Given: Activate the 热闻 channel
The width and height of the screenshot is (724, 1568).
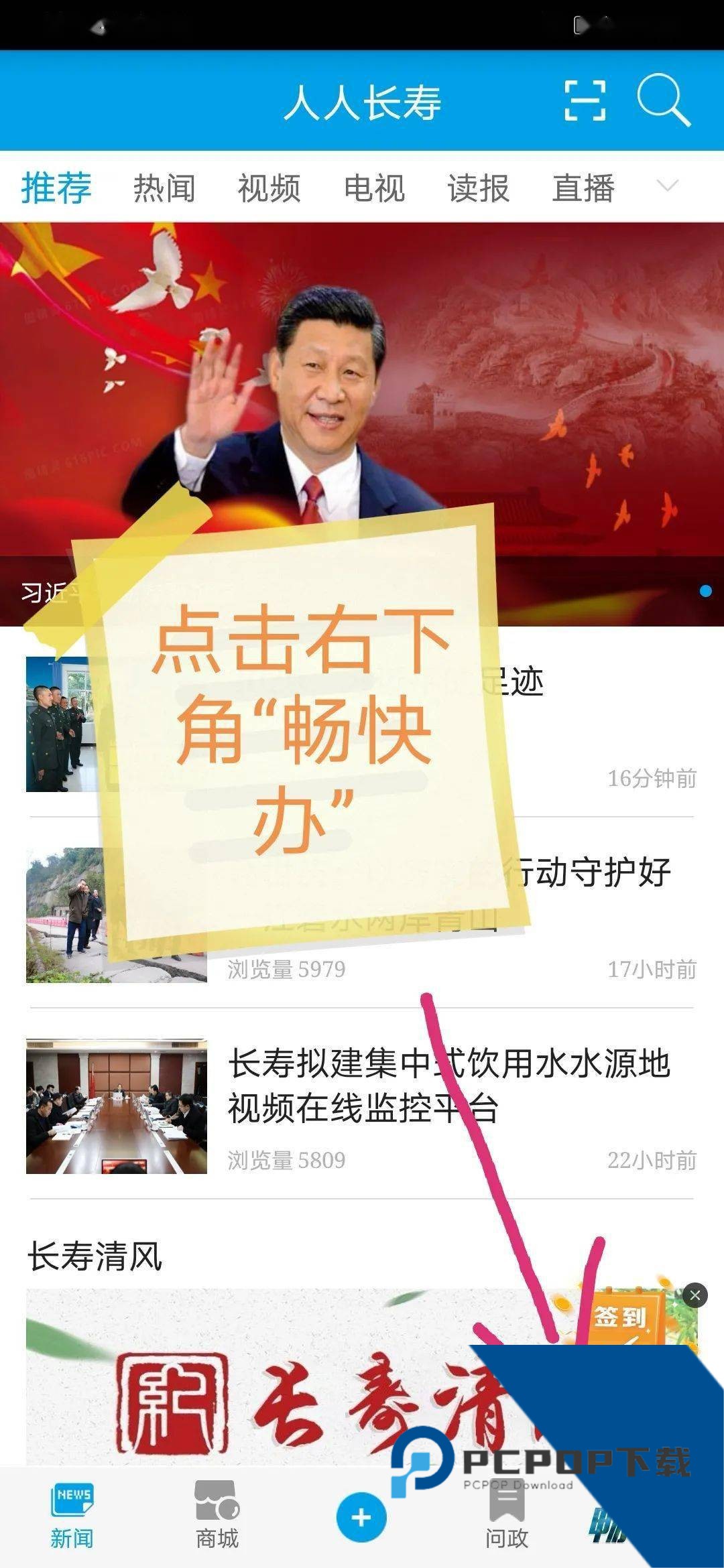Looking at the screenshot, I should coord(163,189).
